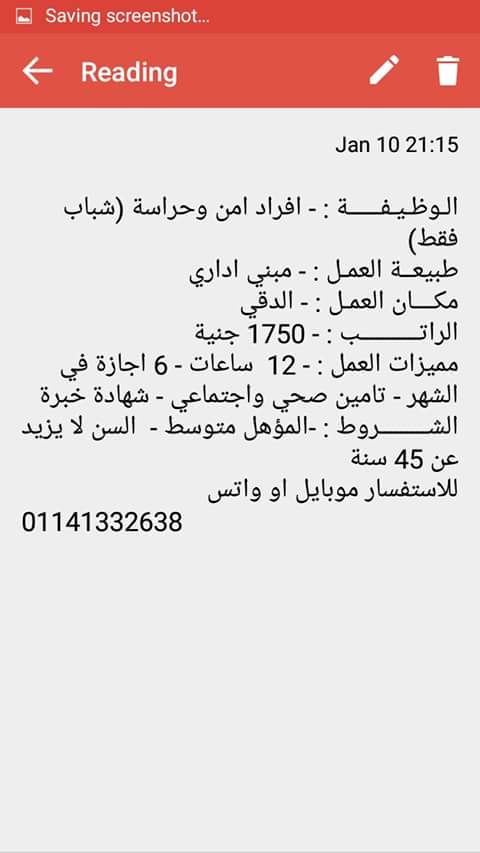480x853 pixels.
Task: Edit this note with the pencil icon
Action: [x=384, y=70]
